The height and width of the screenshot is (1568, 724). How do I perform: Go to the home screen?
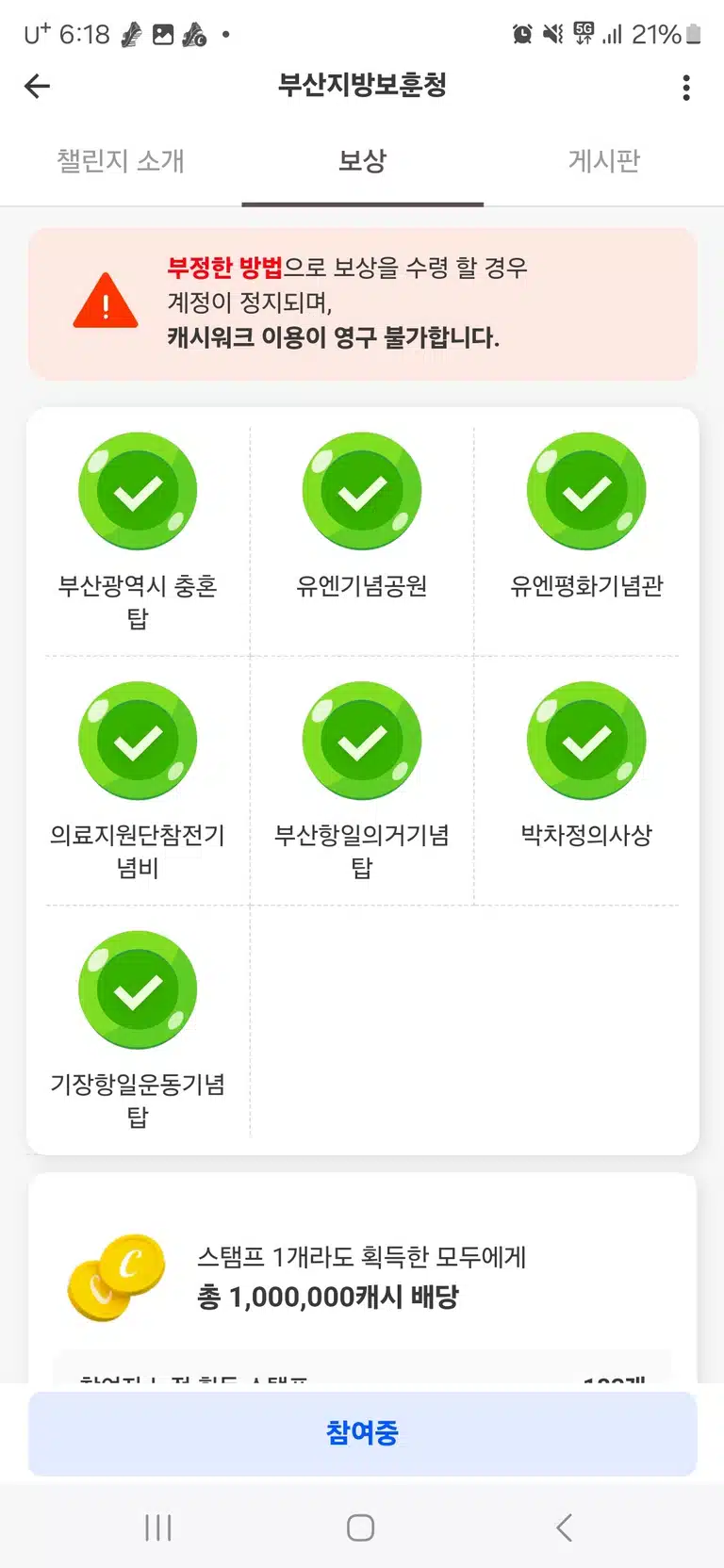click(361, 1527)
